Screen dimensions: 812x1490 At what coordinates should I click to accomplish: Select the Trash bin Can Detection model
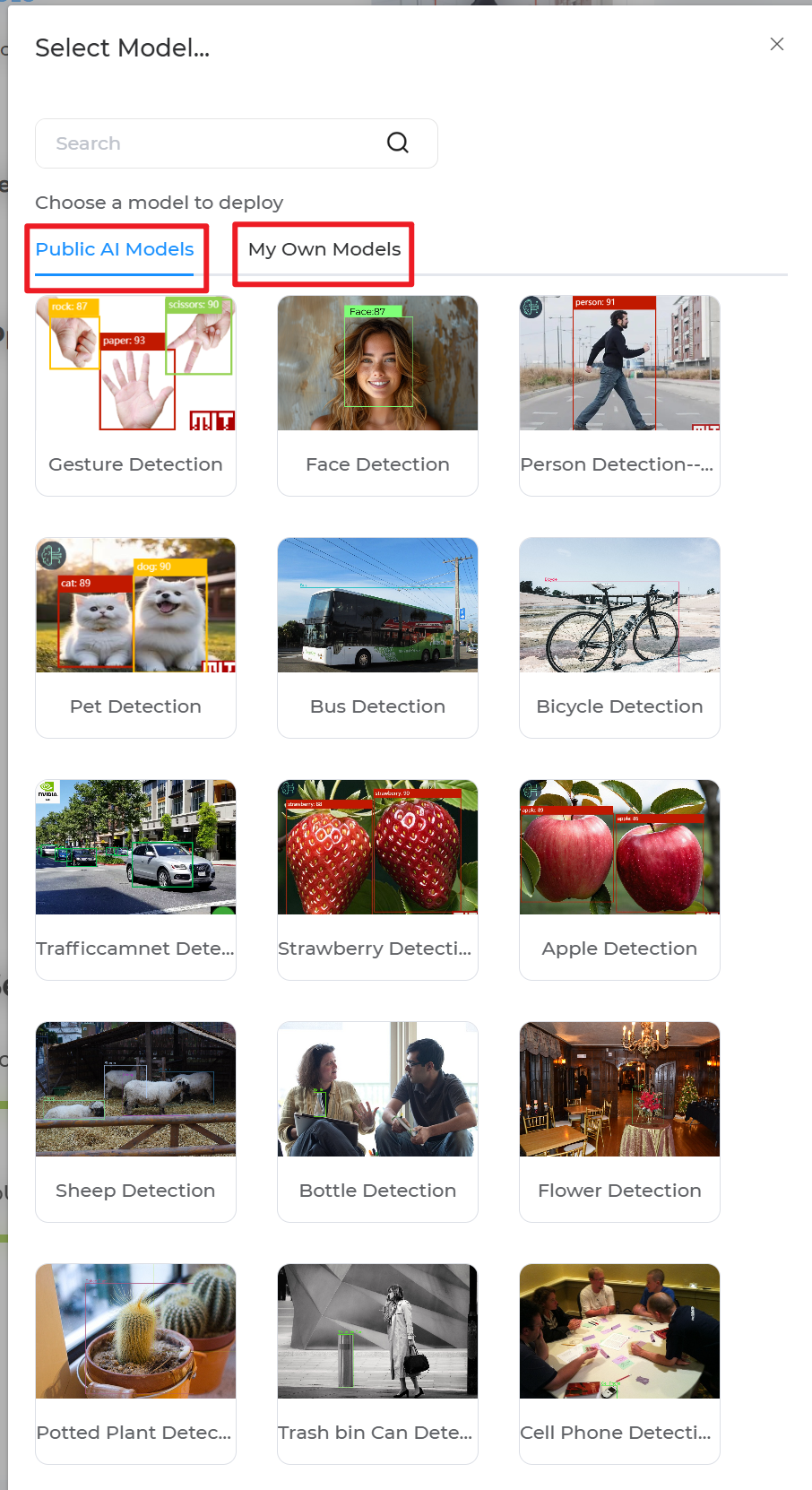(x=377, y=1364)
